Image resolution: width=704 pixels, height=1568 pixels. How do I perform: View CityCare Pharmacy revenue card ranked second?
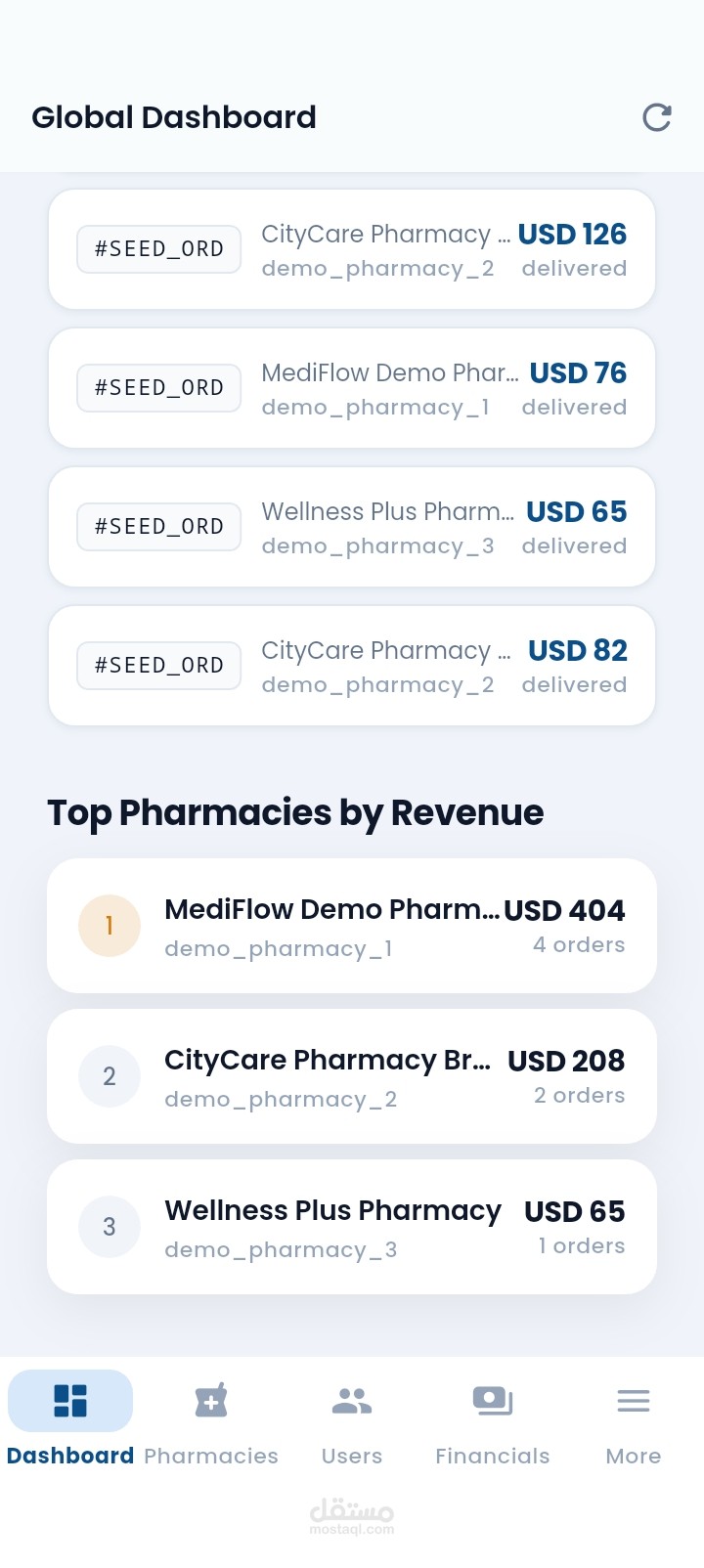[352, 1076]
